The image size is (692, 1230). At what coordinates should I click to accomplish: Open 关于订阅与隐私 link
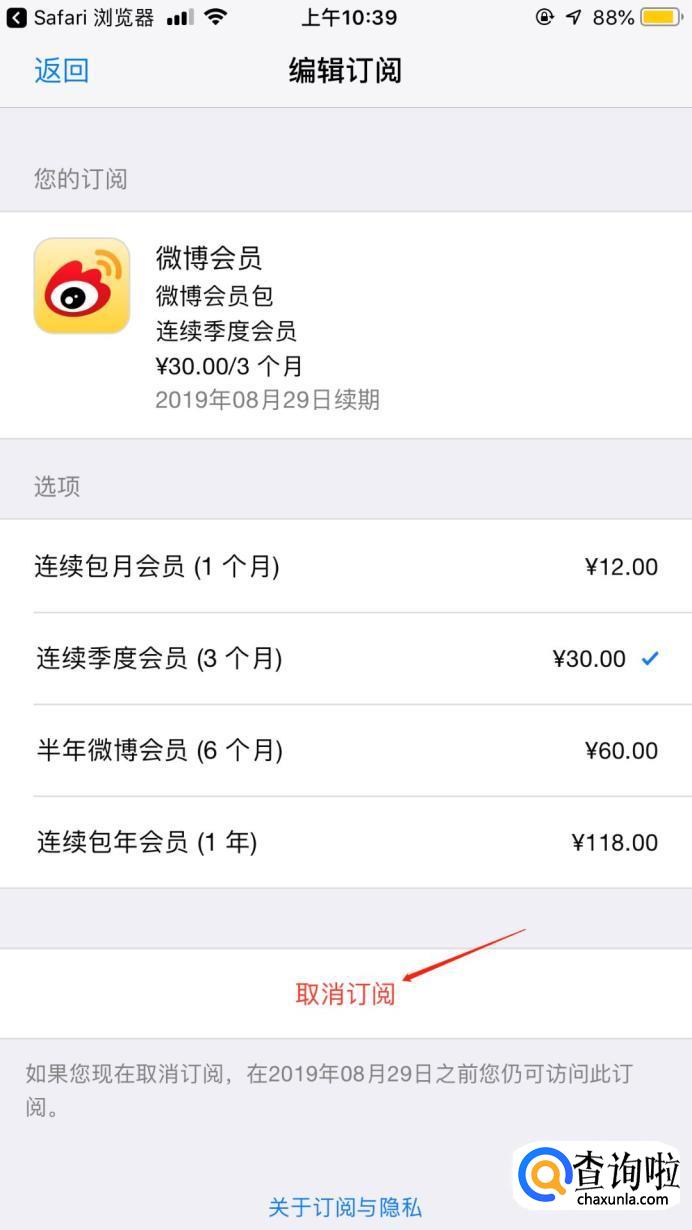pos(345,1207)
